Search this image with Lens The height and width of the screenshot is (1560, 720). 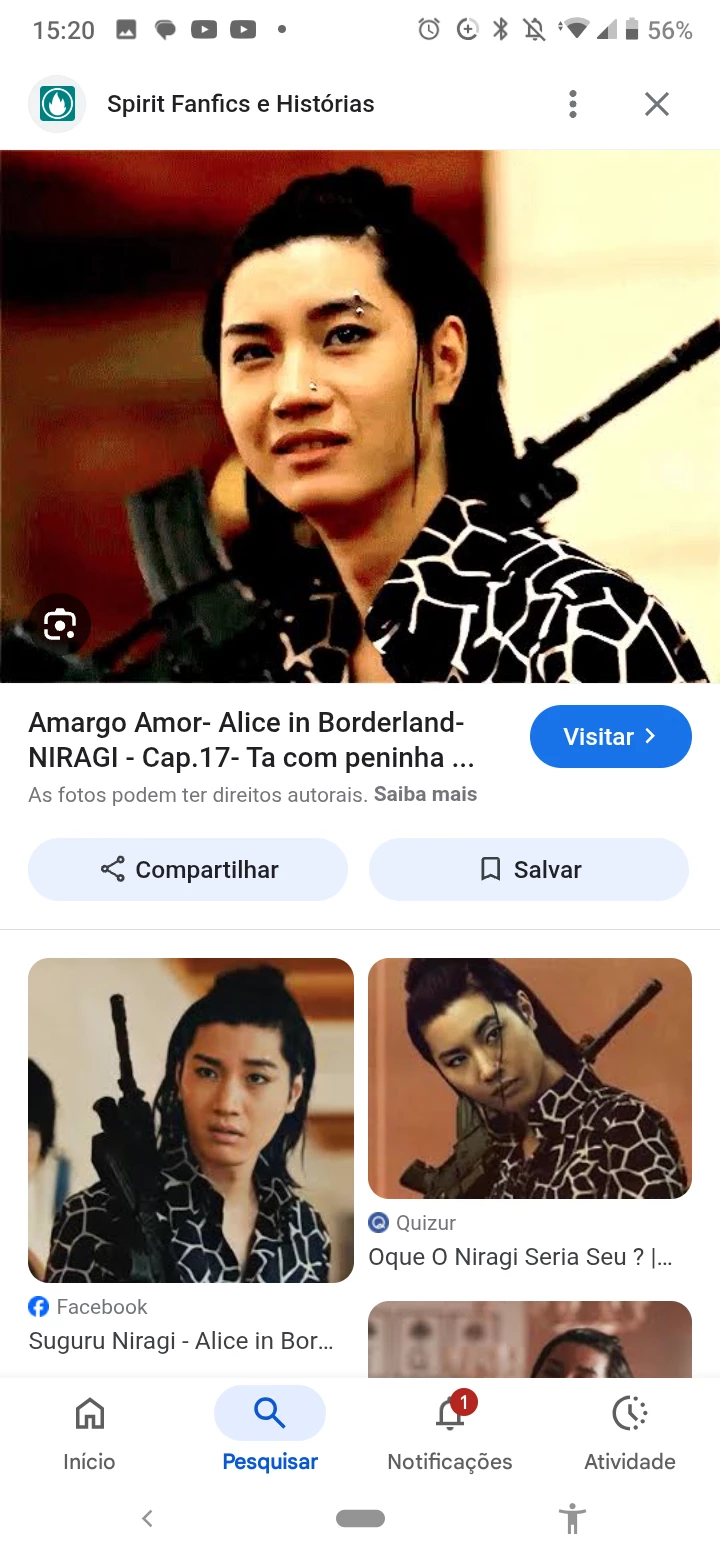60,625
